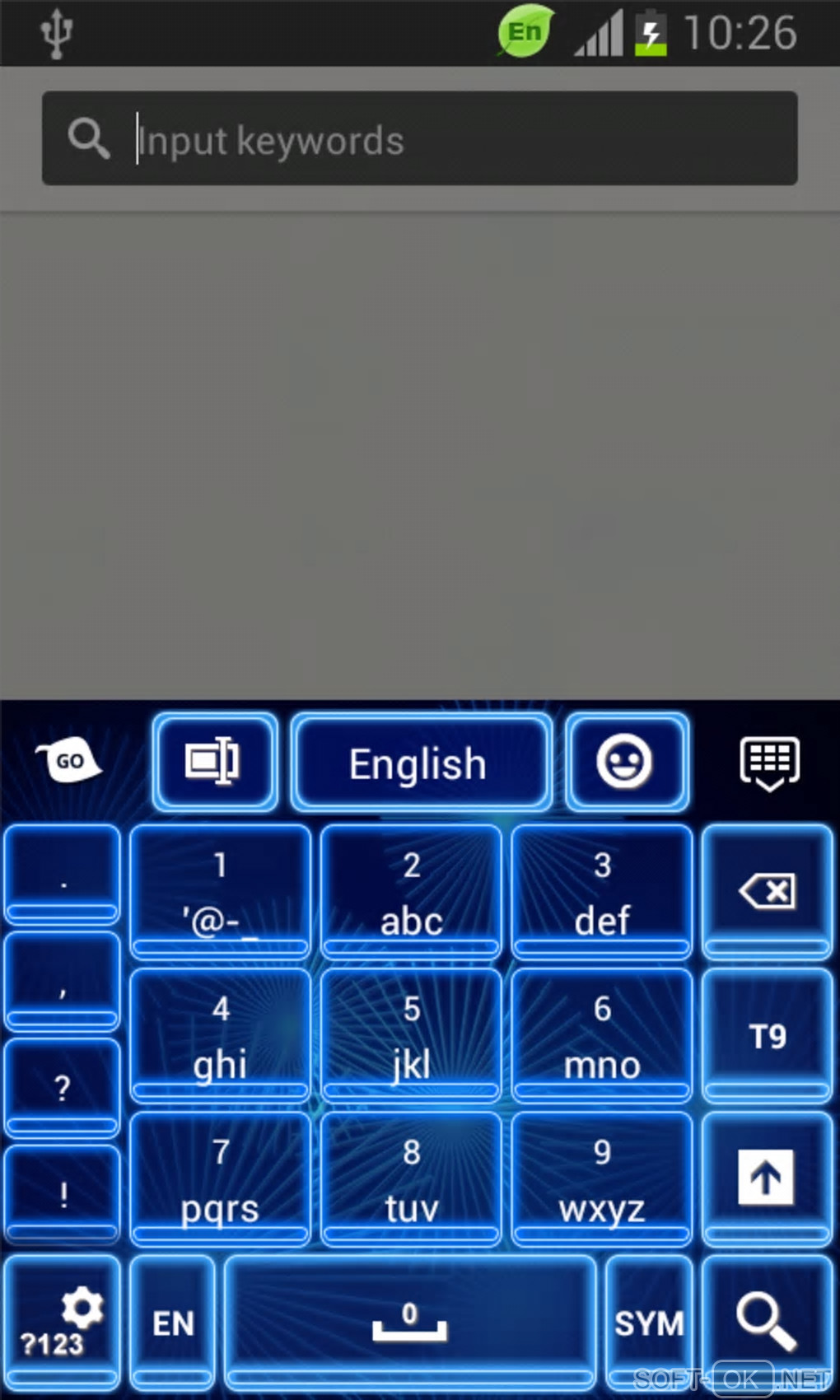
Task: Enable shift with the up arrow key
Action: pyautogui.click(x=767, y=1178)
